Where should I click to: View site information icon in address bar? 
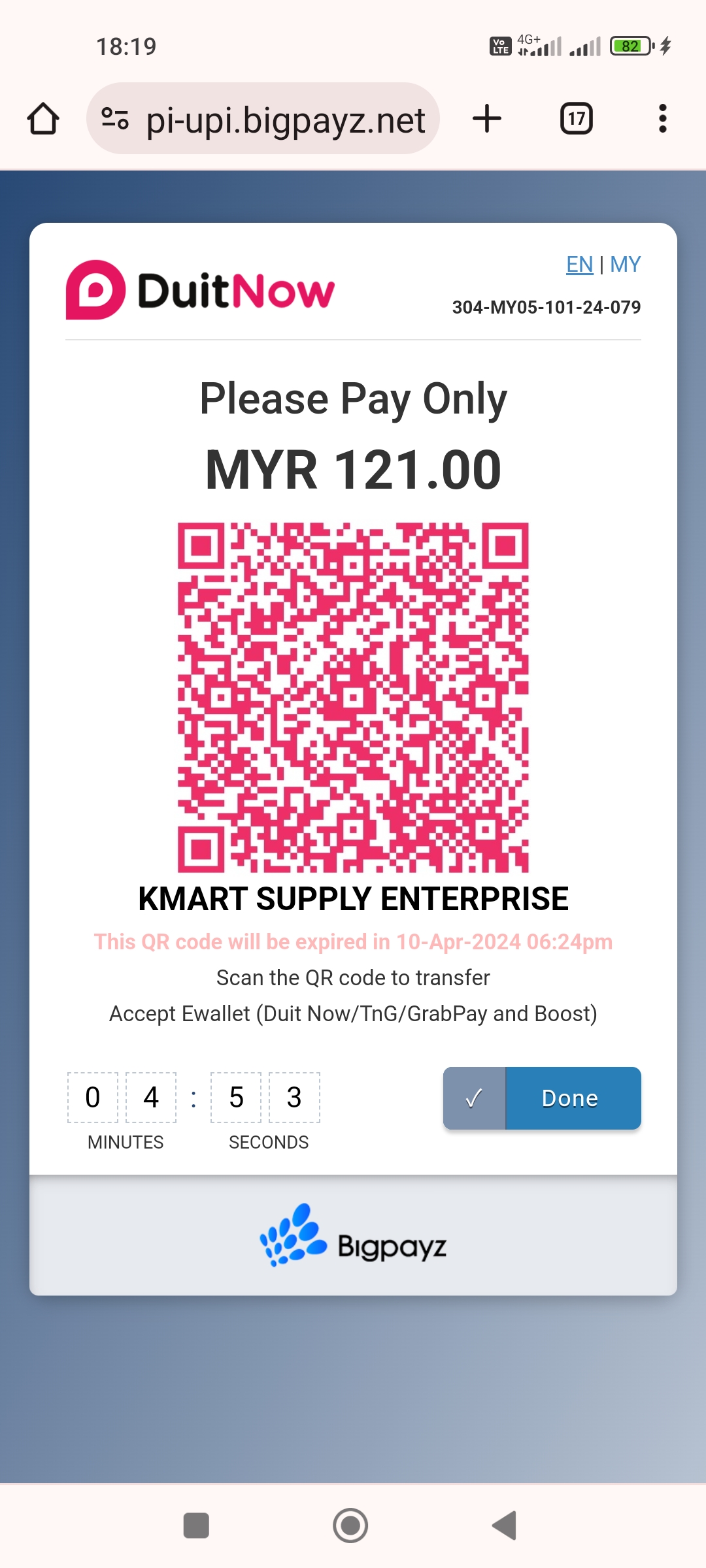(115, 119)
